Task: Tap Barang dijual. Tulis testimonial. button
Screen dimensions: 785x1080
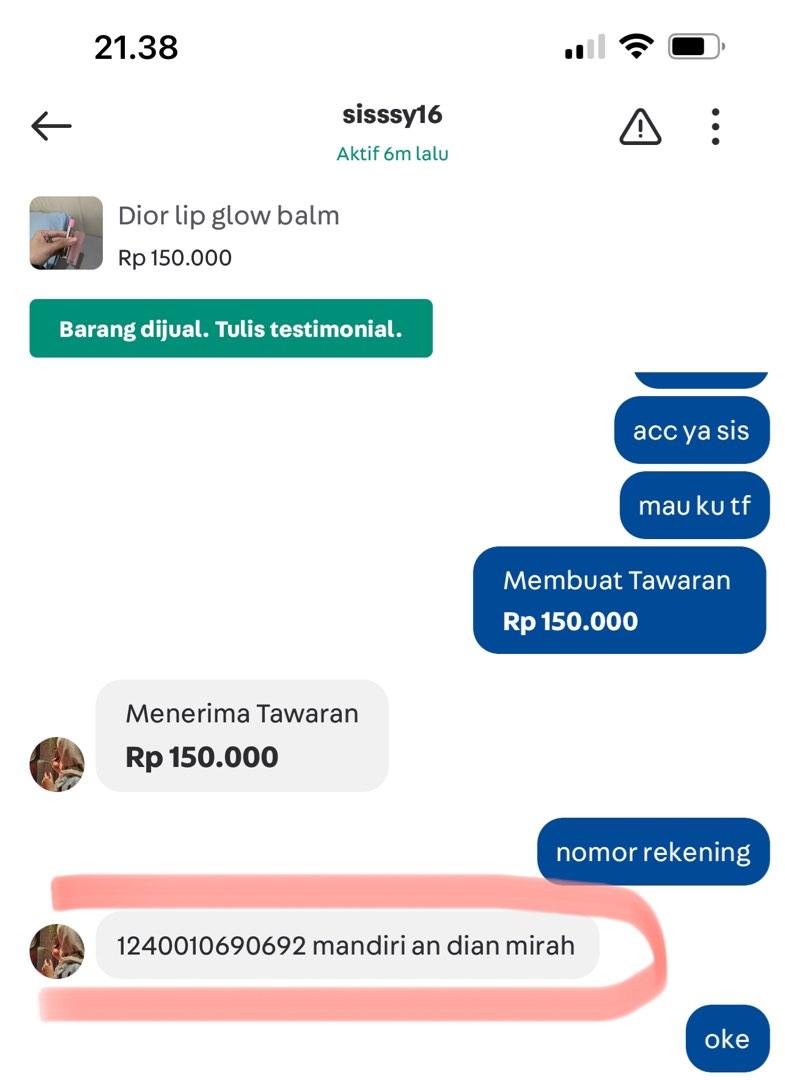Action: click(231, 329)
